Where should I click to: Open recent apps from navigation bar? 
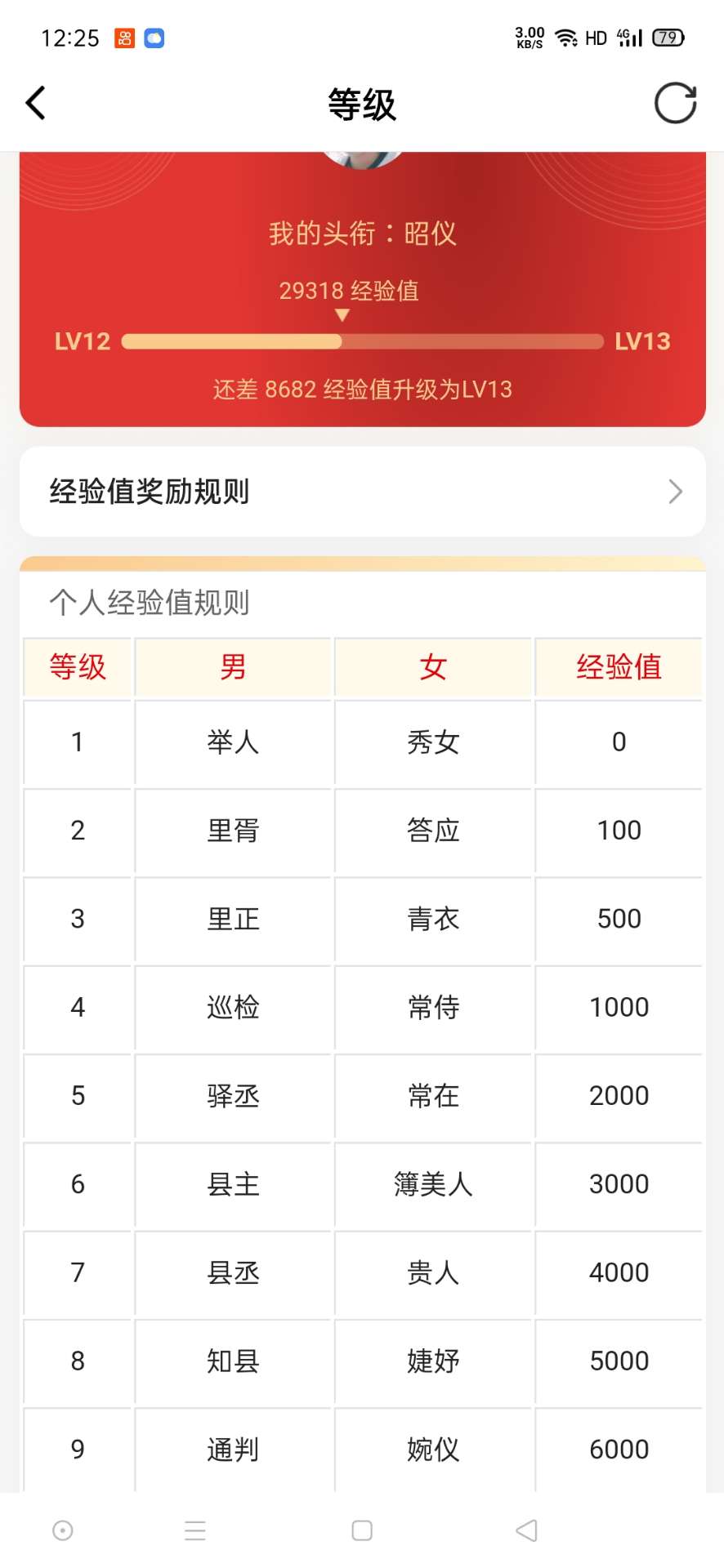[195, 1530]
